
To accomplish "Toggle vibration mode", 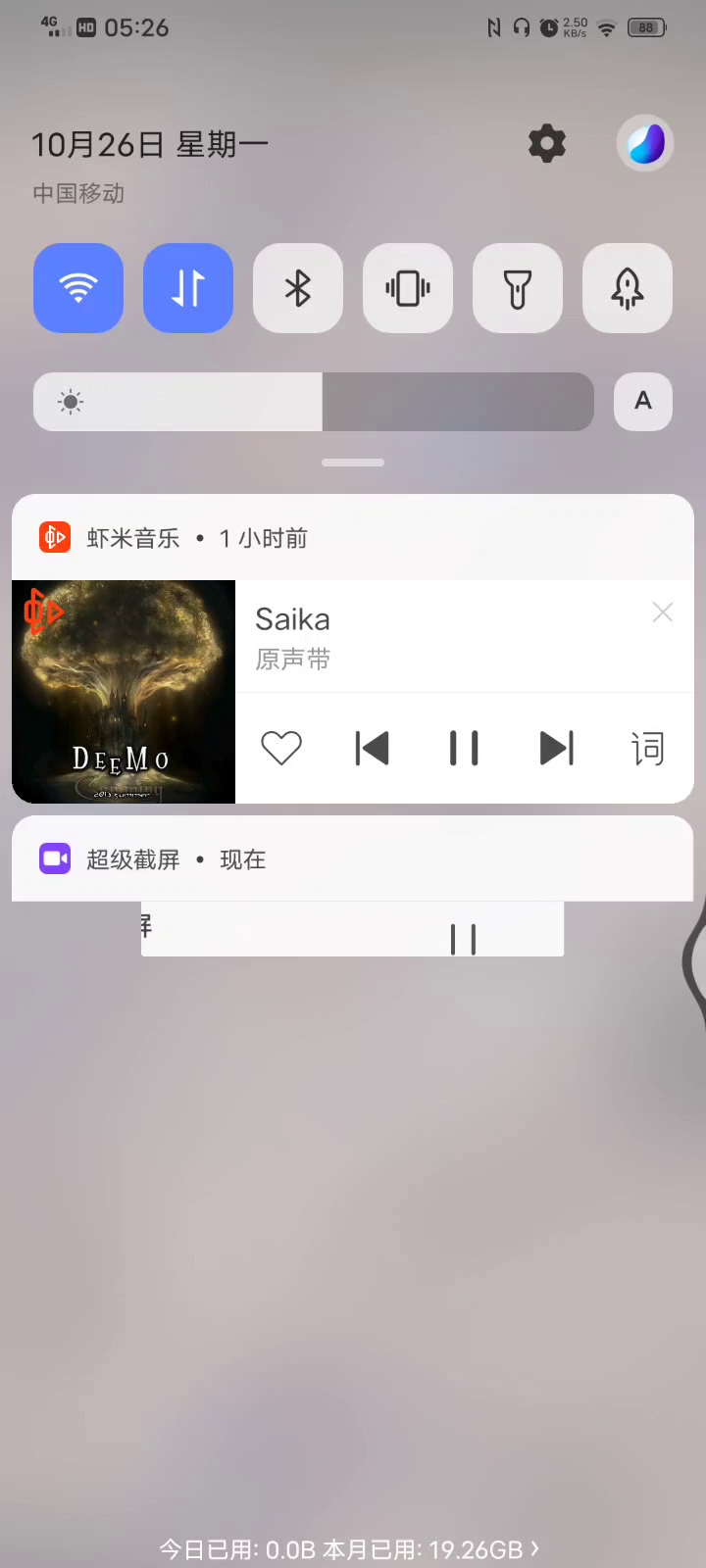I will 408,288.
